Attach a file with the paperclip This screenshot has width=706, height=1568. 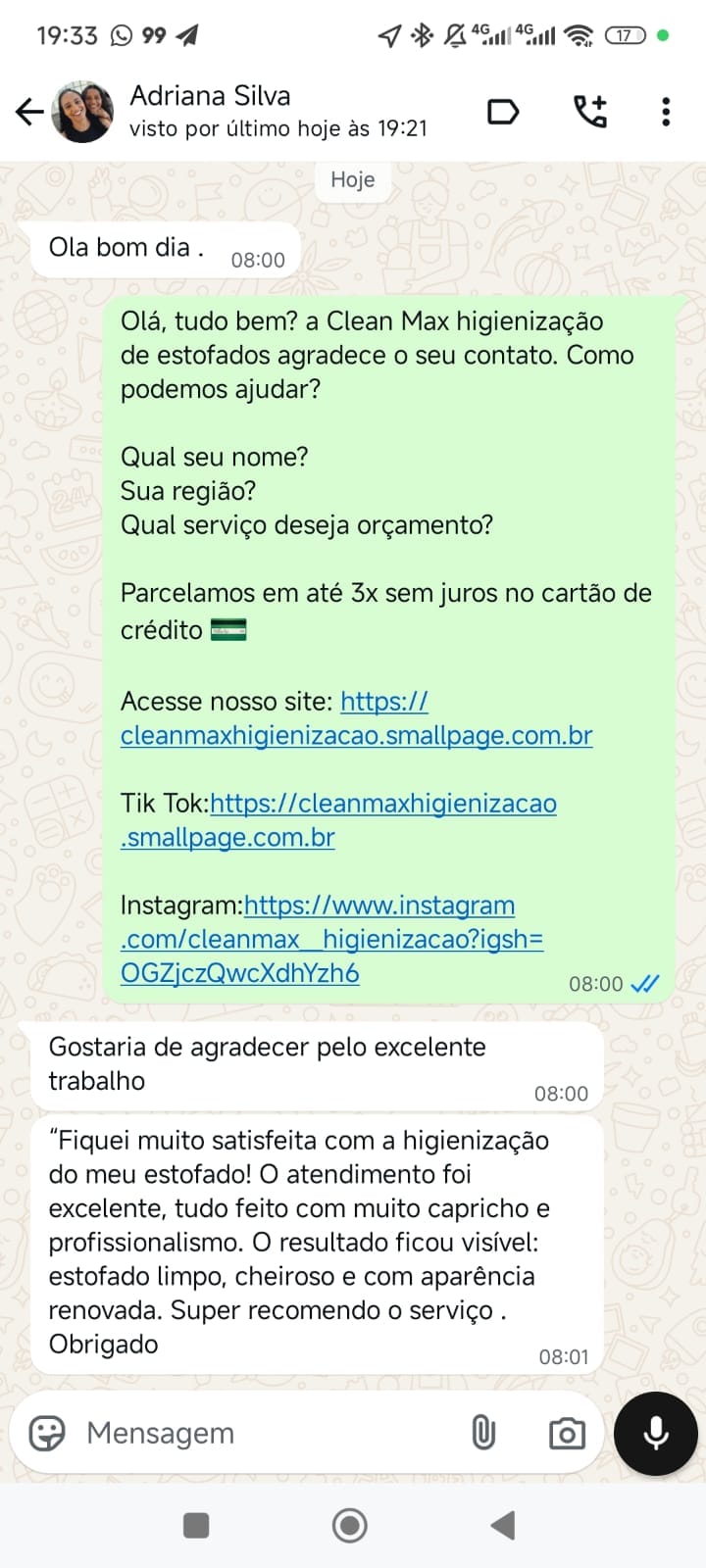[x=483, y=1433]
